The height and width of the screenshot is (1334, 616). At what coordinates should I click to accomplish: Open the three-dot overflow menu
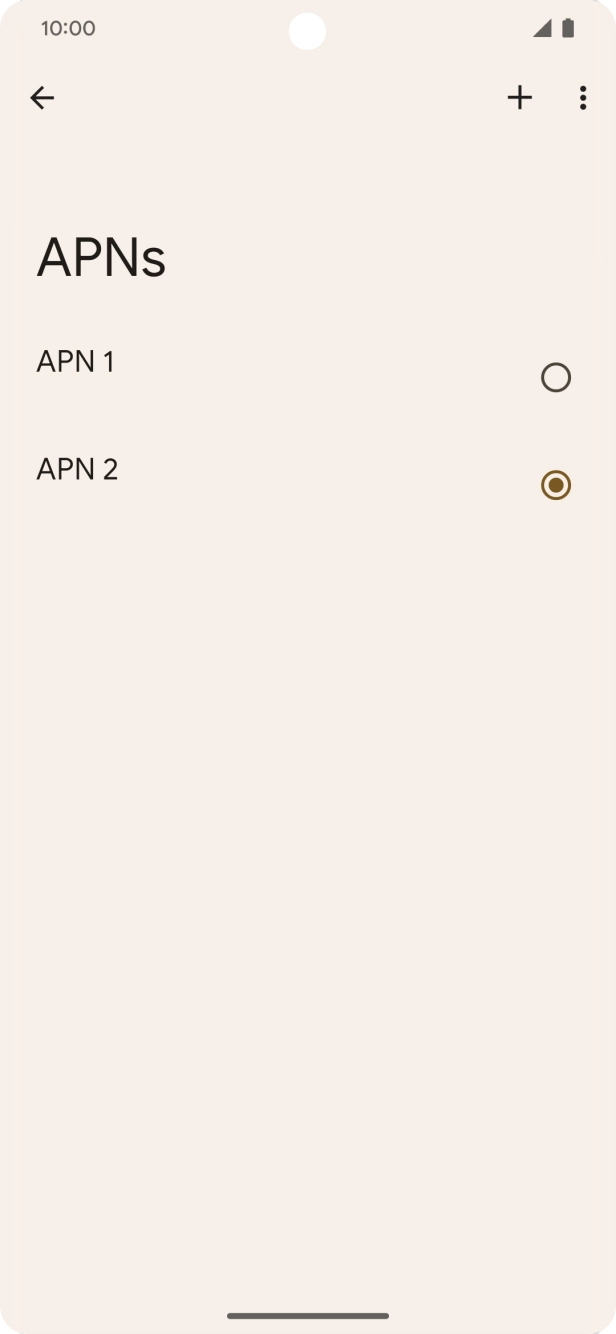(x=583, y=97)
